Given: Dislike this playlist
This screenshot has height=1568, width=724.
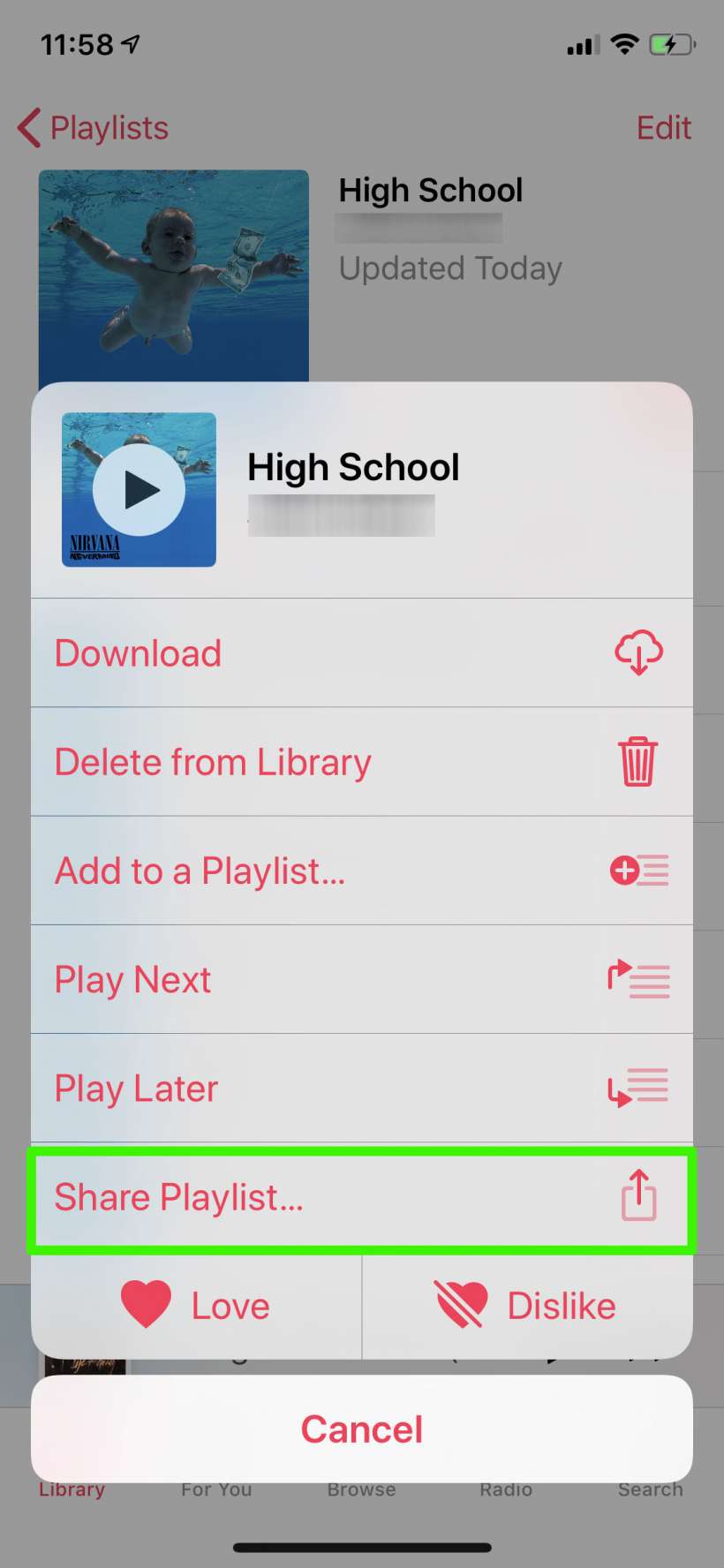Looking at the screenshot, I should point(527,1306).
